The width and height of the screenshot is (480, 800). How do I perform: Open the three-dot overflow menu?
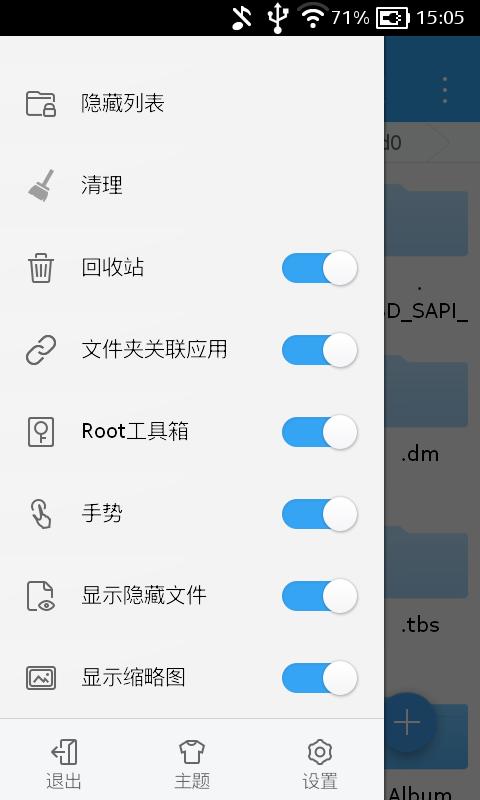pyautogui.click(x=445, y=90)
